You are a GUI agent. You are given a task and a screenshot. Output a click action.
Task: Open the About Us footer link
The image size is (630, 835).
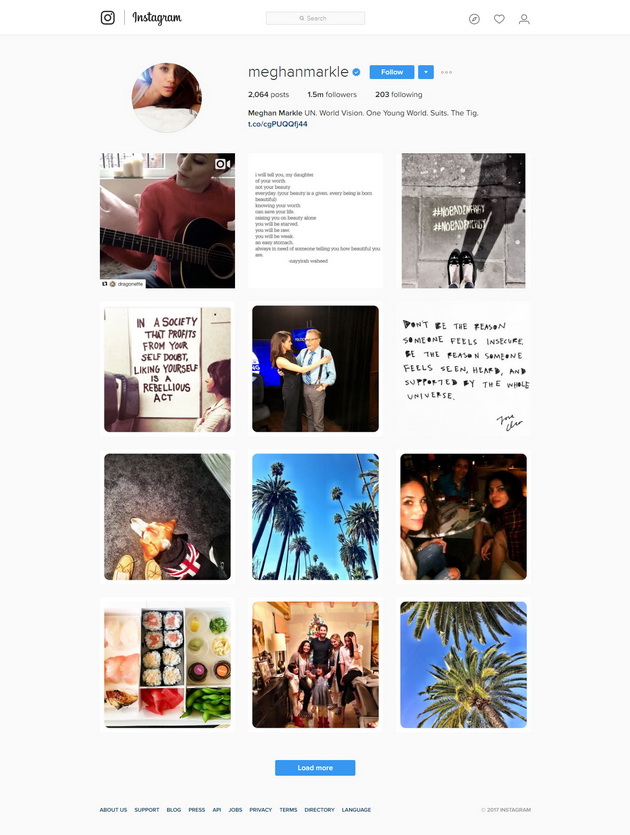[113, 810]
